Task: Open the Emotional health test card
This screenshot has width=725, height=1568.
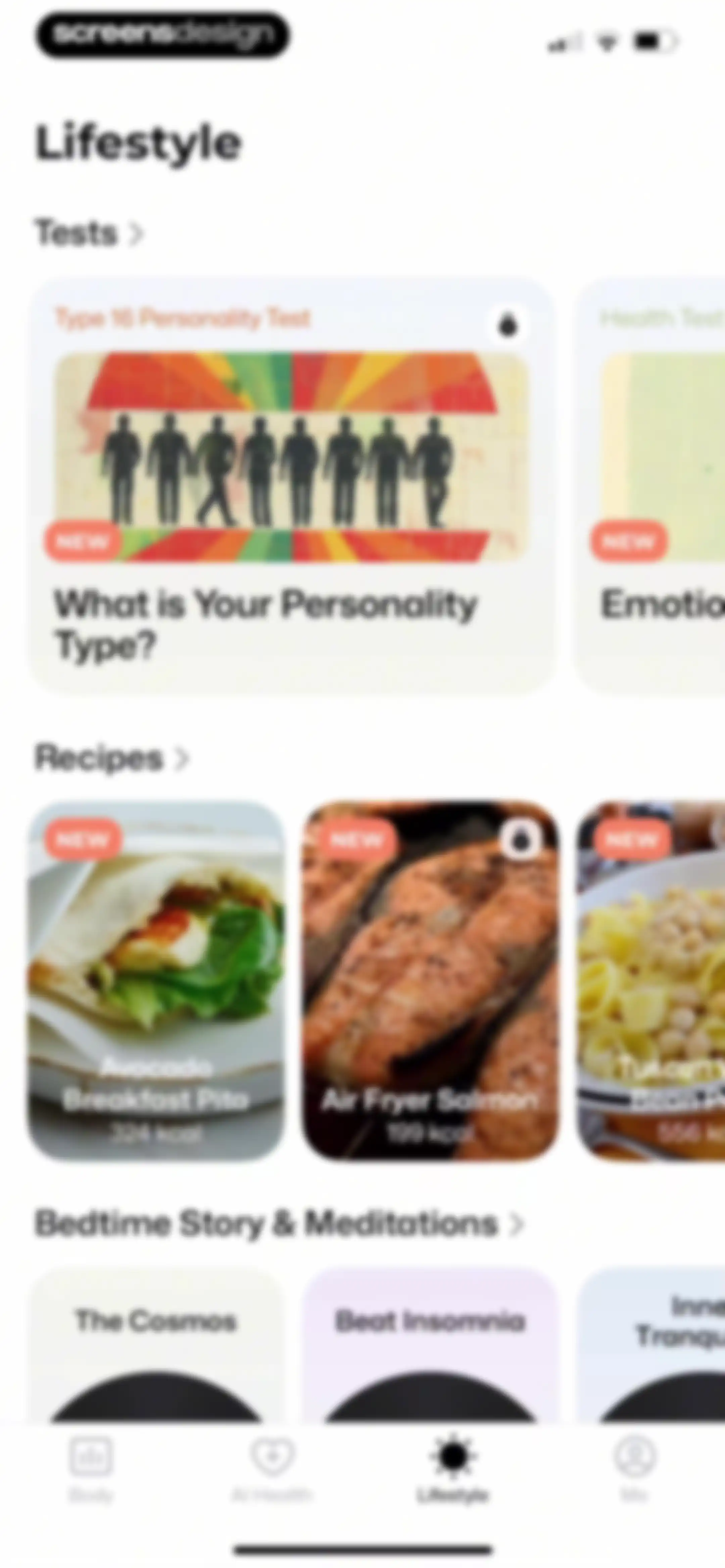Action: [x=650, y=485]
